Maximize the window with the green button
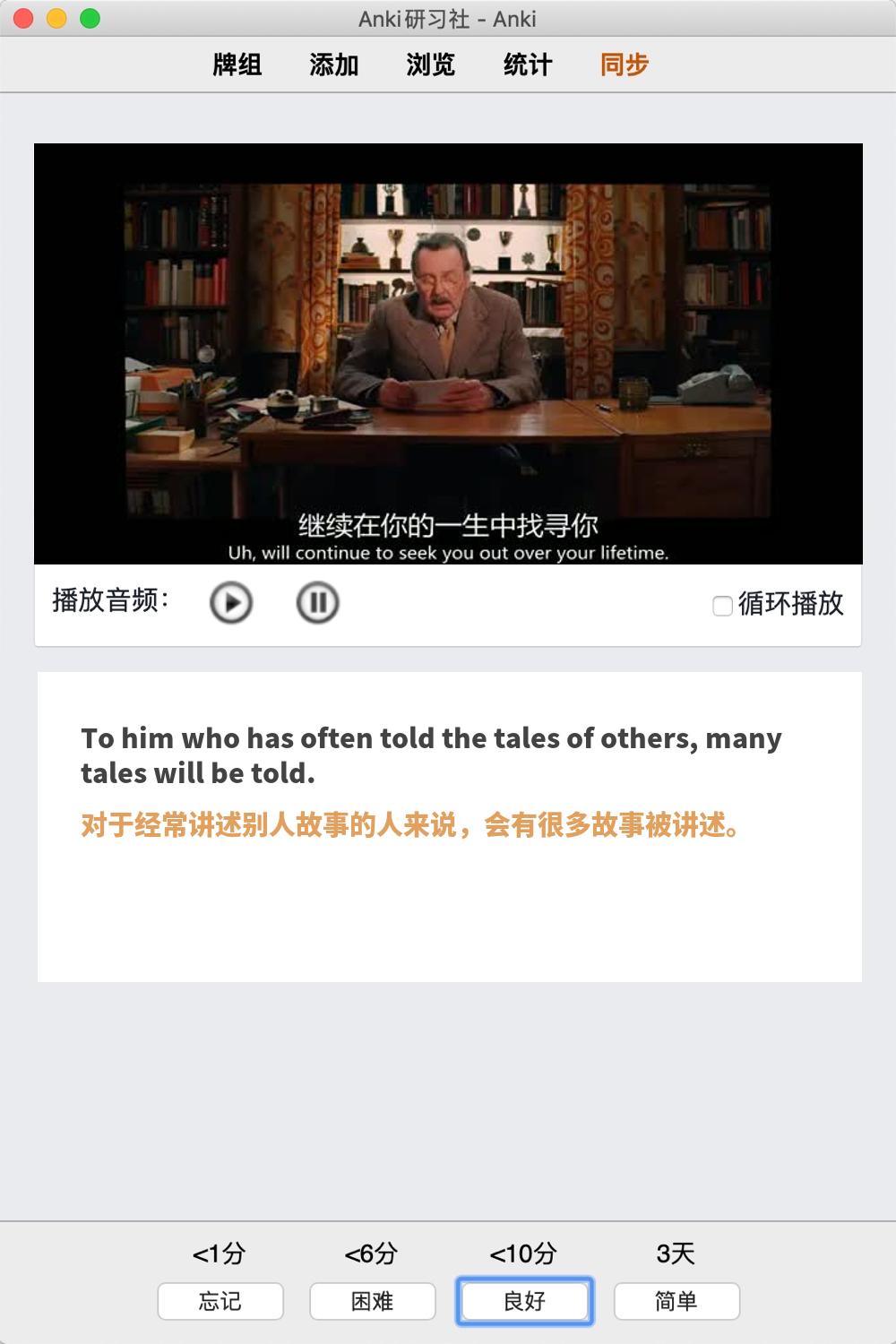This screenshot has height=1344, width=896. (90, 18)
